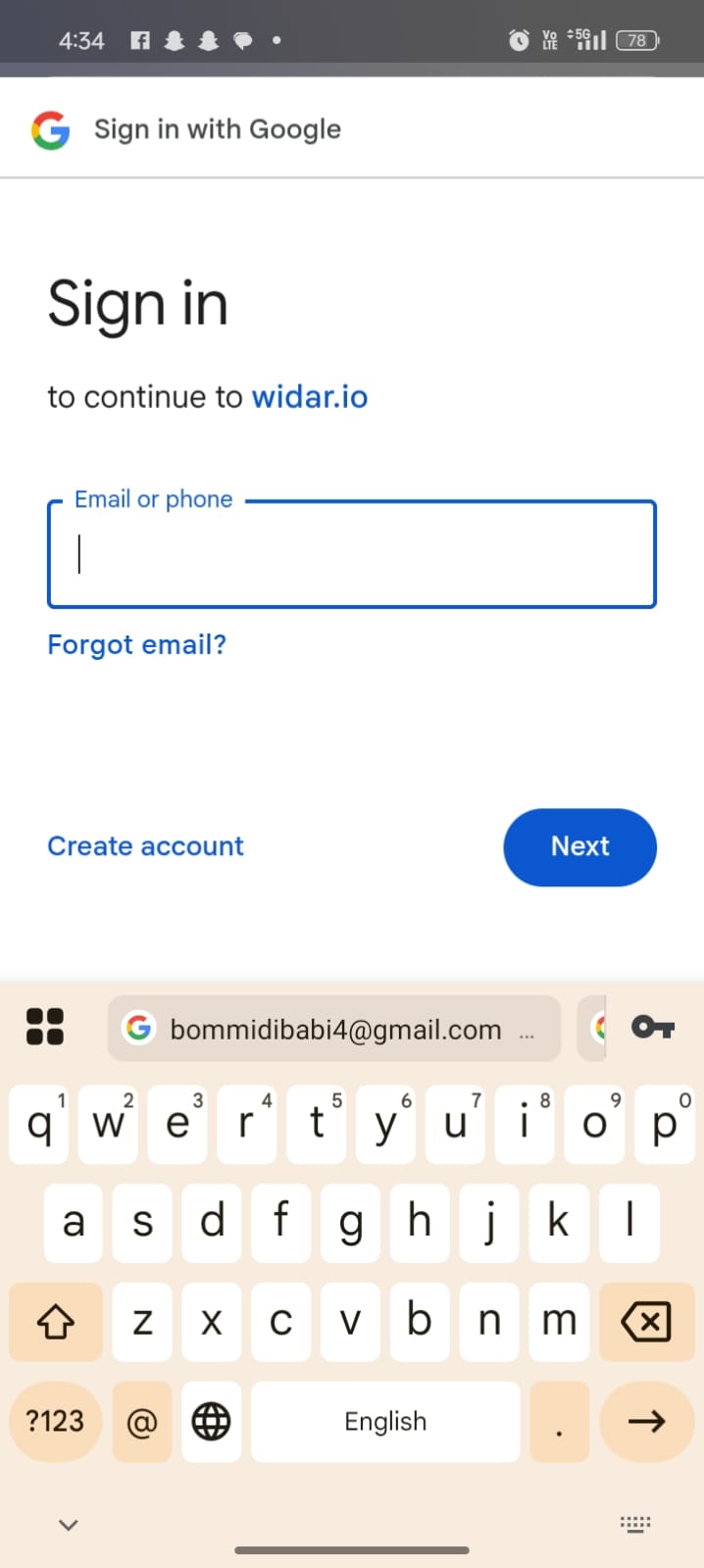The width and height of the screenshot is (704, 1568).
Task: Hit the keyboard backspace key
Action: pyautogui.click(x=646, y=1322)
